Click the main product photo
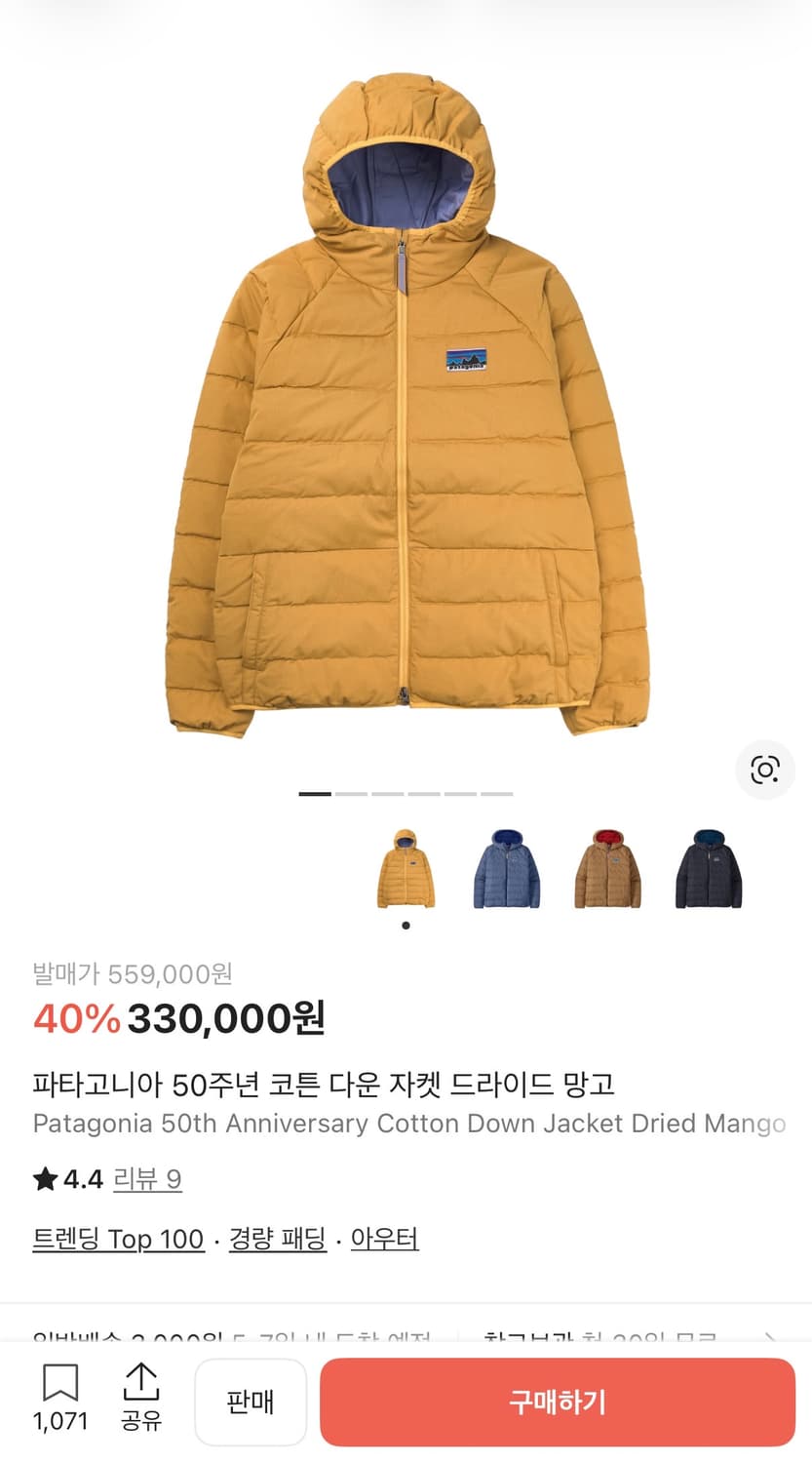Viewport: 812px width, 1463px height. click(406, 390)
